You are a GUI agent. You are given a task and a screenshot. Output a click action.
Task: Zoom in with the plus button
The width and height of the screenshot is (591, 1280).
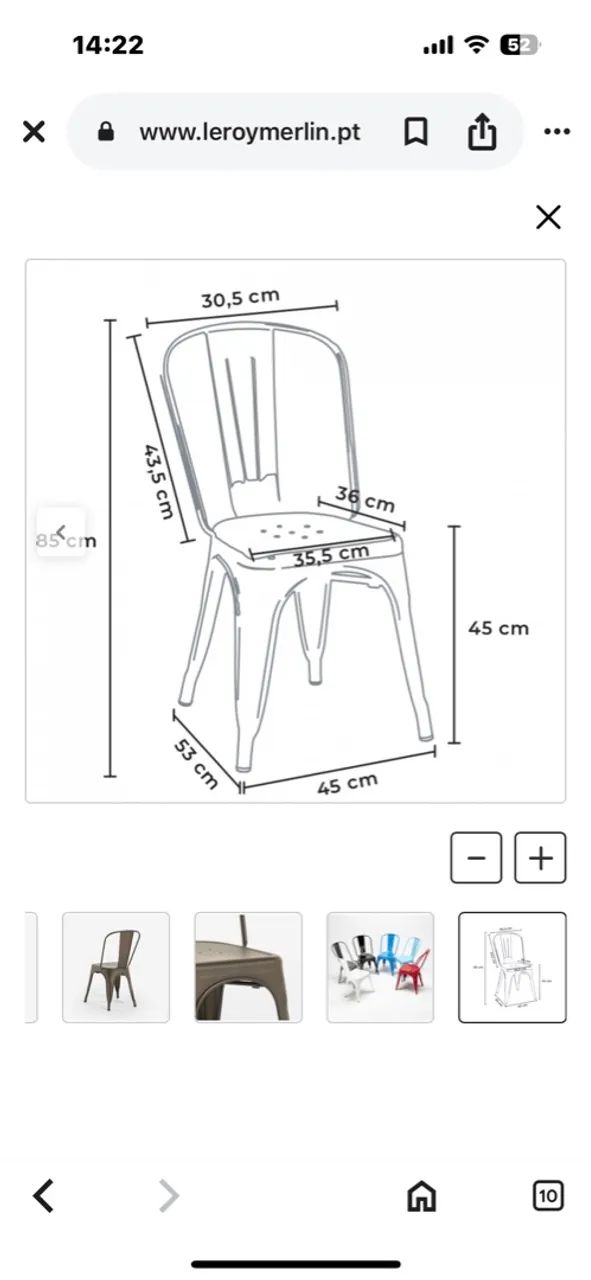[x=541, y=858]
